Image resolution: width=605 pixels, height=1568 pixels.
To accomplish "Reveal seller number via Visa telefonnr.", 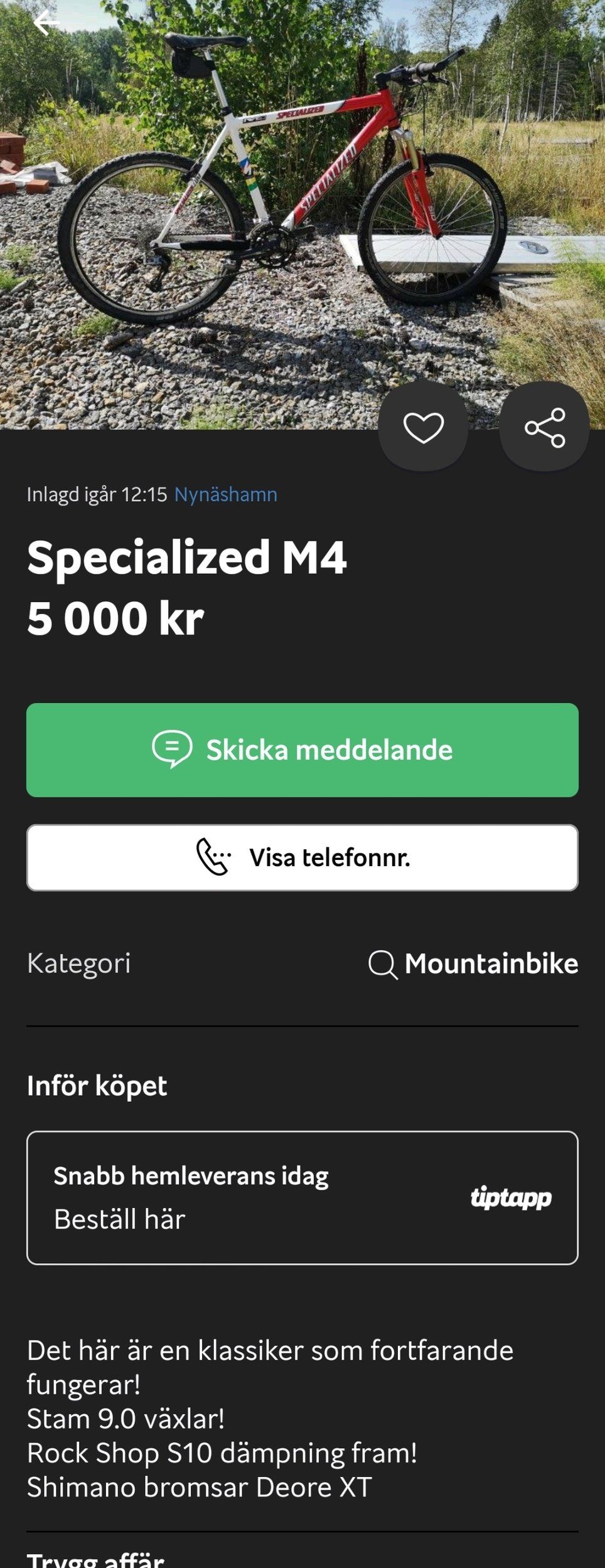I will [x=302, y=857].
